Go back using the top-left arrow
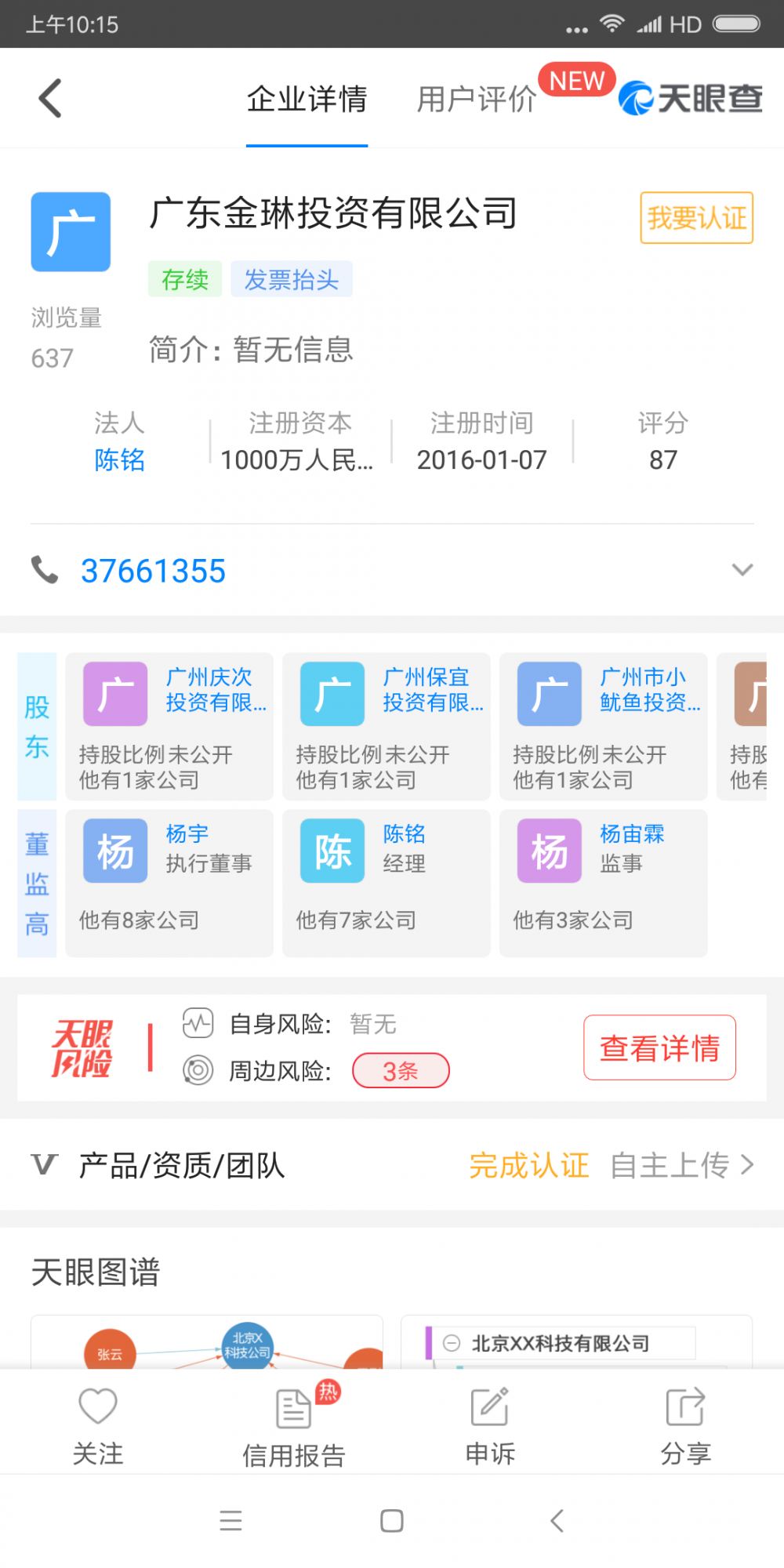Image resolution: width=784 pixels, height=1568 pixels. click(x=51, y=99)
